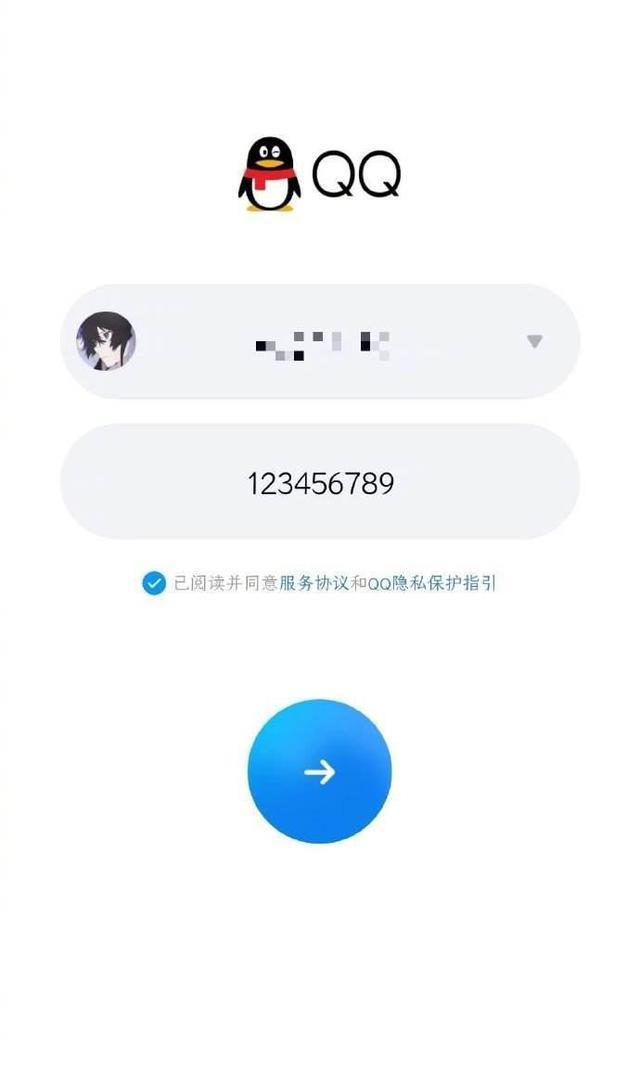The image size is (640, 1089).
Task: Uncheck the agreement checkbox
Action: tap(153, 583)
